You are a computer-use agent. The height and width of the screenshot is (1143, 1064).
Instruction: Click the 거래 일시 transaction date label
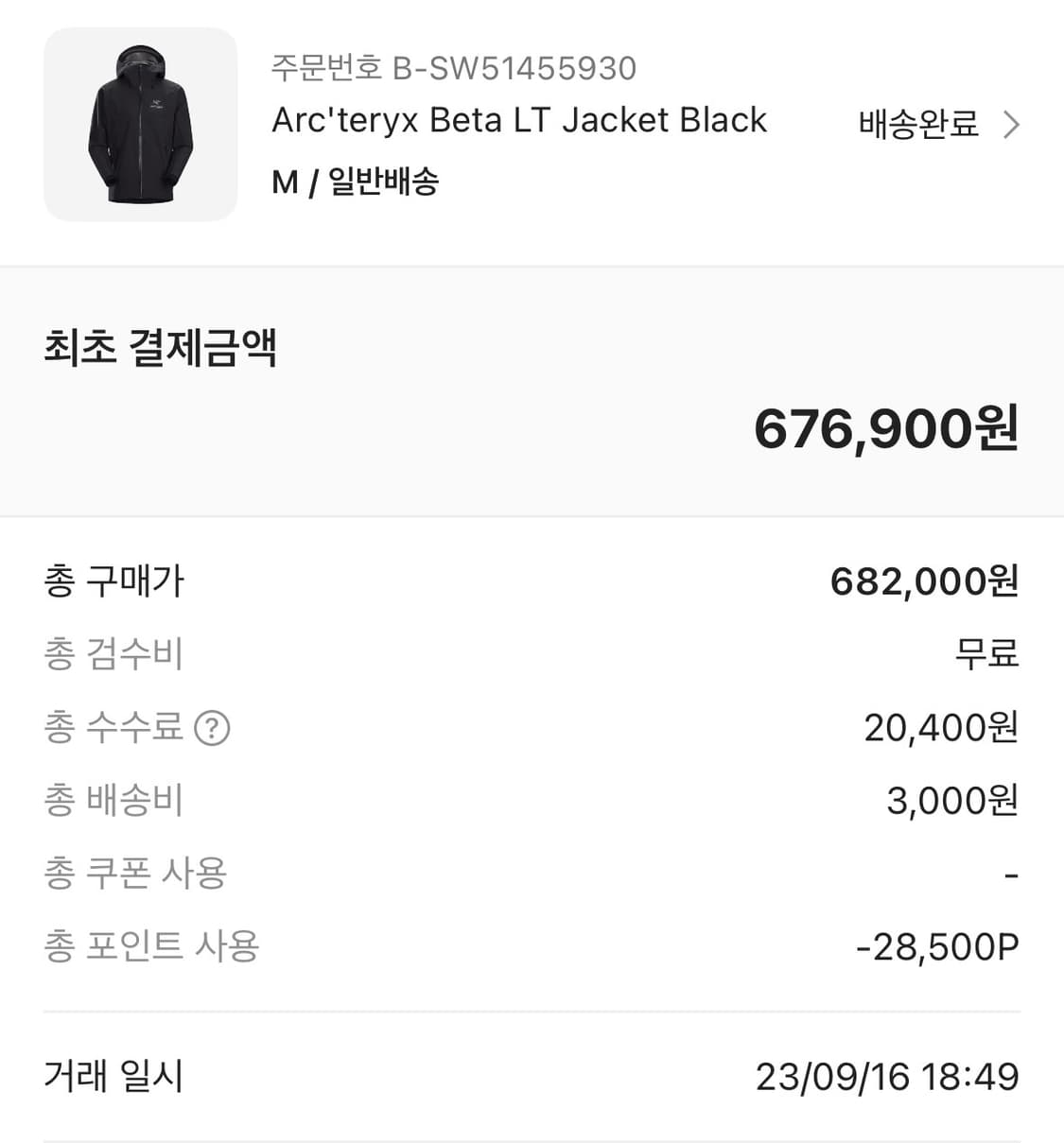[113, 1077]
